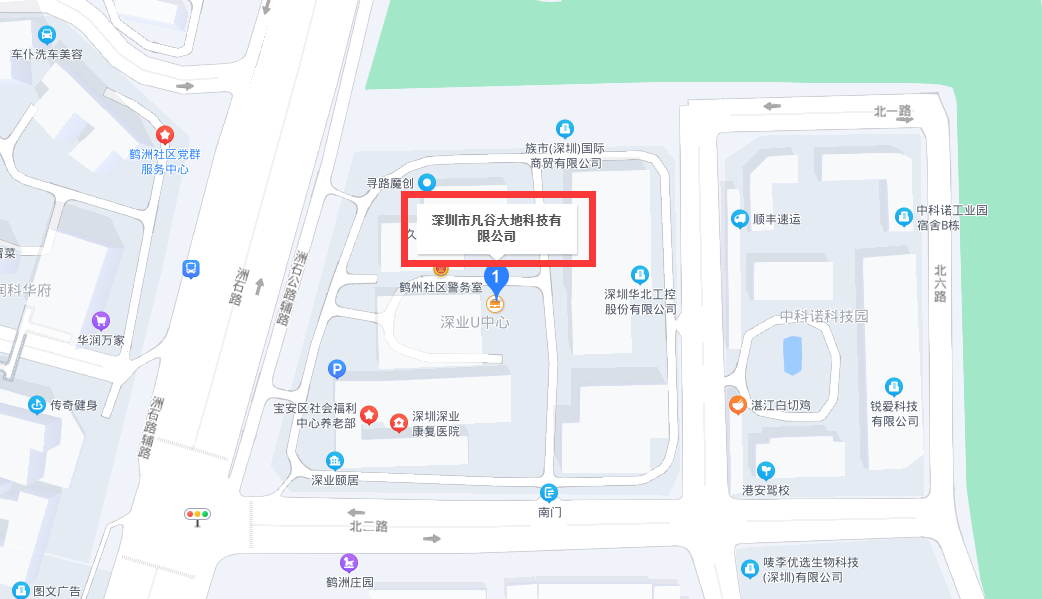Tap the 传奇健身 gym pin
The height and width of the screenshot is (599, 1042).
[x=37, y=405]
